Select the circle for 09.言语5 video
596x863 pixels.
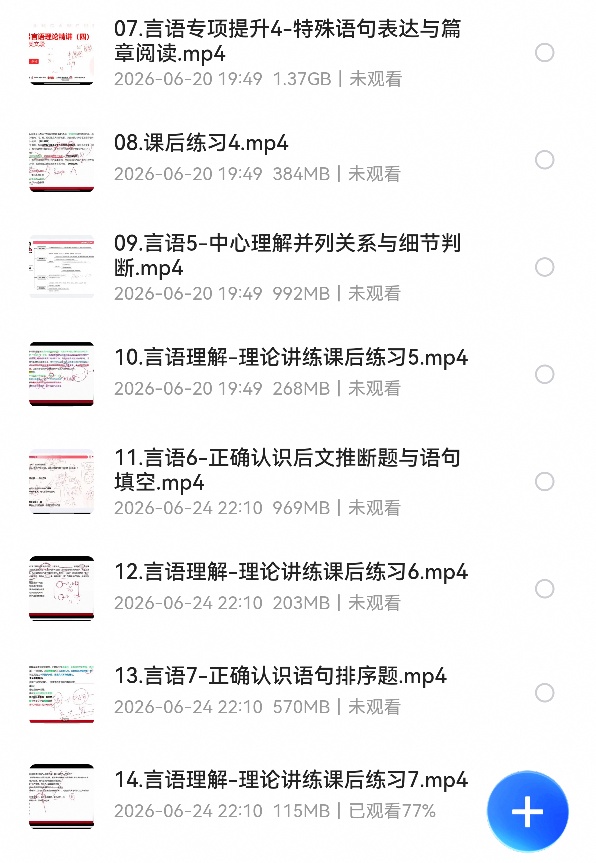point(544,267)
